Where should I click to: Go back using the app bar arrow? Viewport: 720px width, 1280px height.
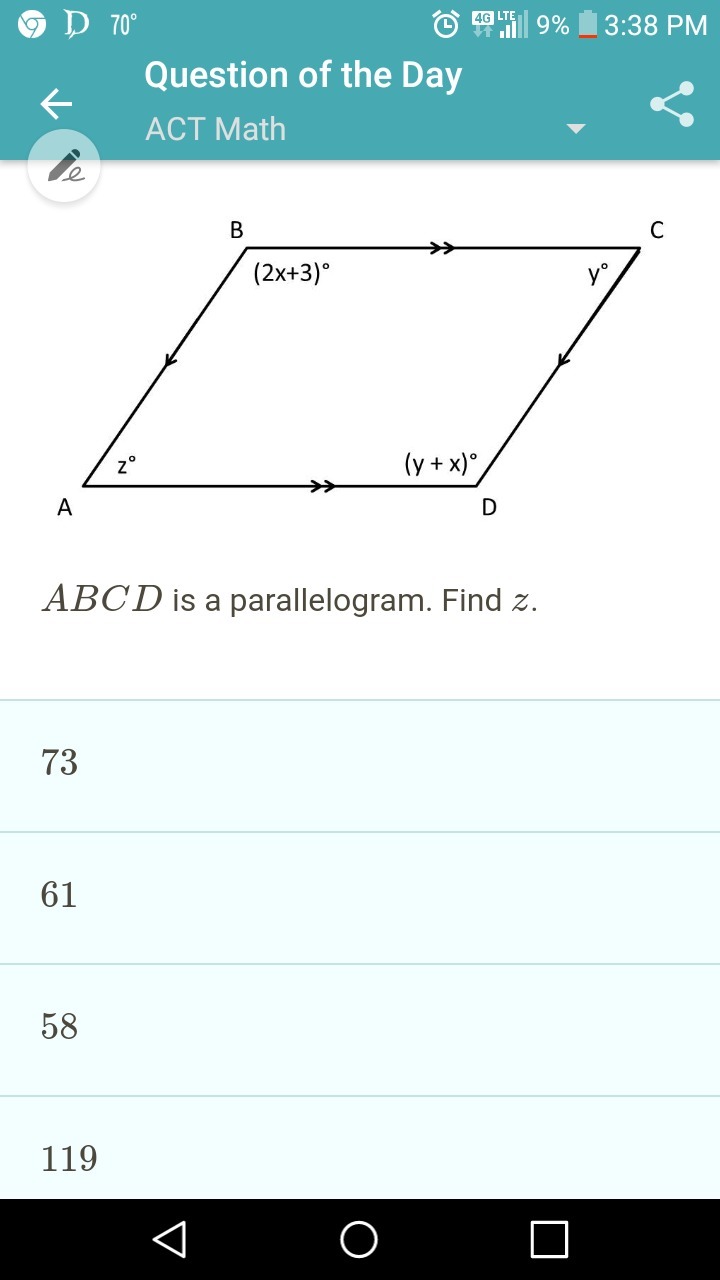click(56, 103)
